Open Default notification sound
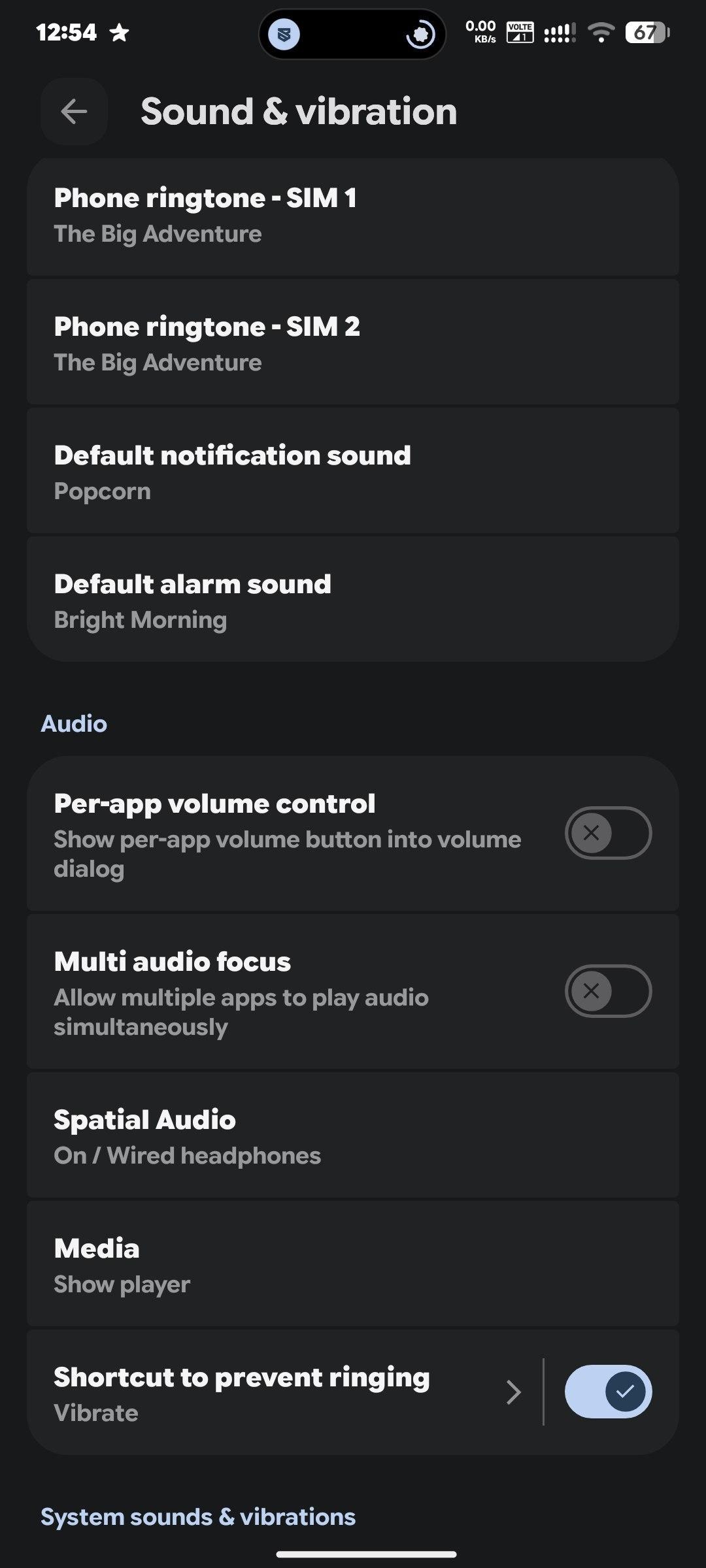This screenshot has height=1568, width=706. click(x=352, y=472)
